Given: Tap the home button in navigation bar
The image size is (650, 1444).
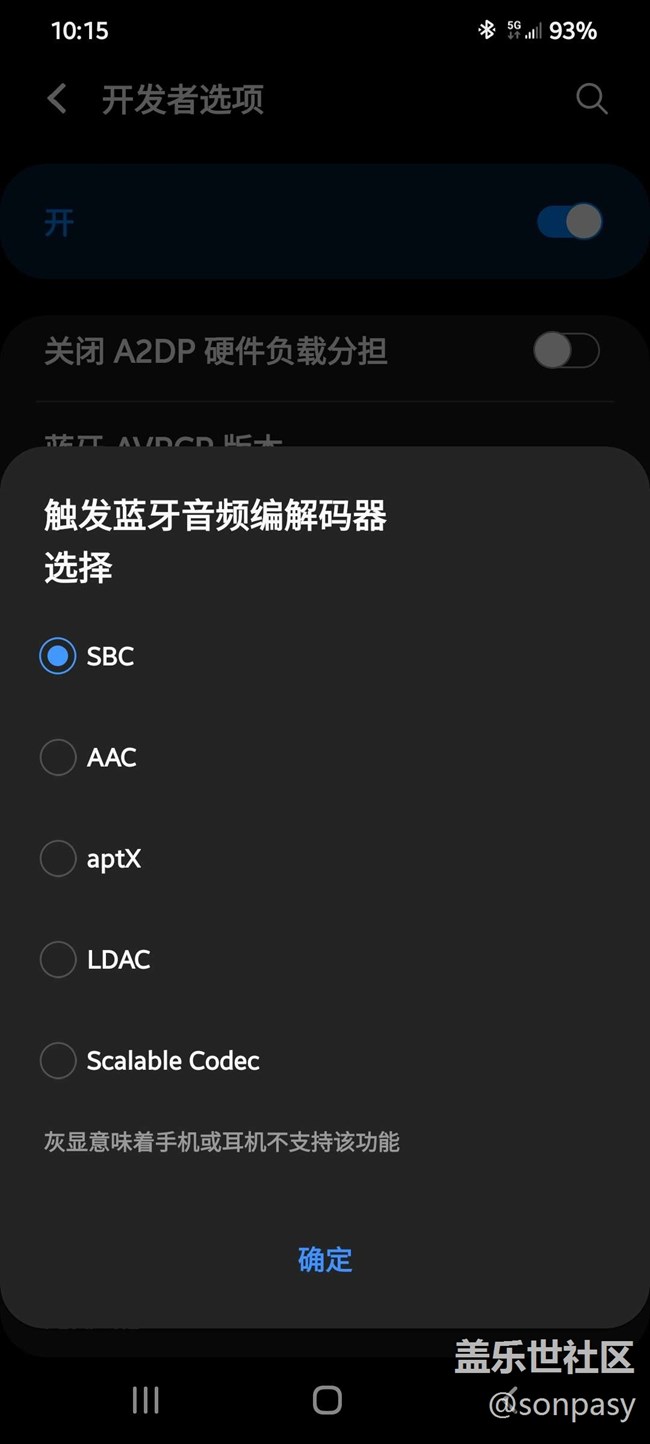Looking at the screenshot, I should pos(327,1400).
